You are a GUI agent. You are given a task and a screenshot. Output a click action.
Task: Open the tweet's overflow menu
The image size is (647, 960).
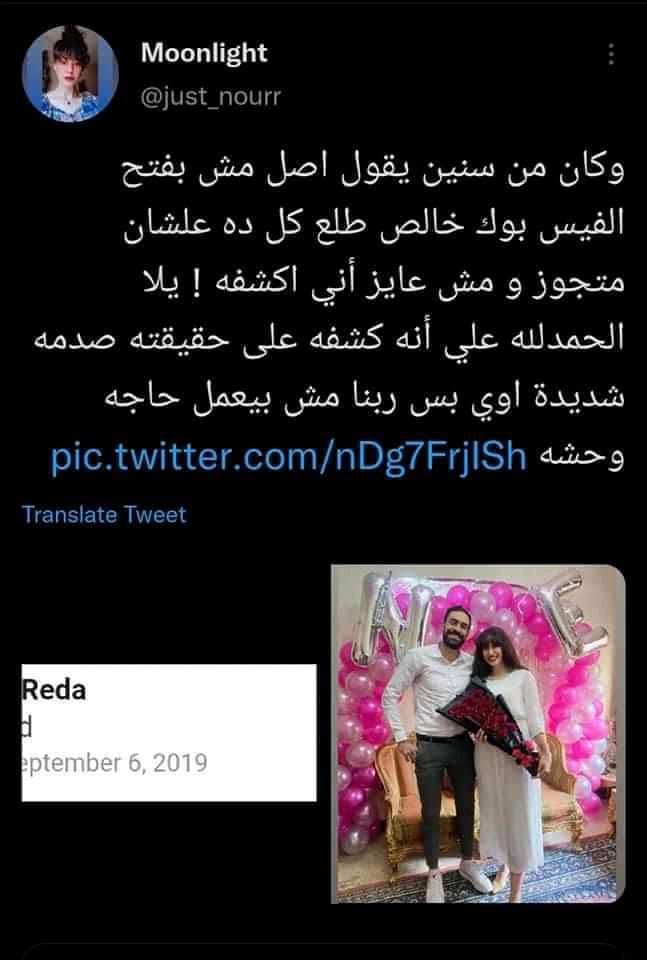pos(612,56)
